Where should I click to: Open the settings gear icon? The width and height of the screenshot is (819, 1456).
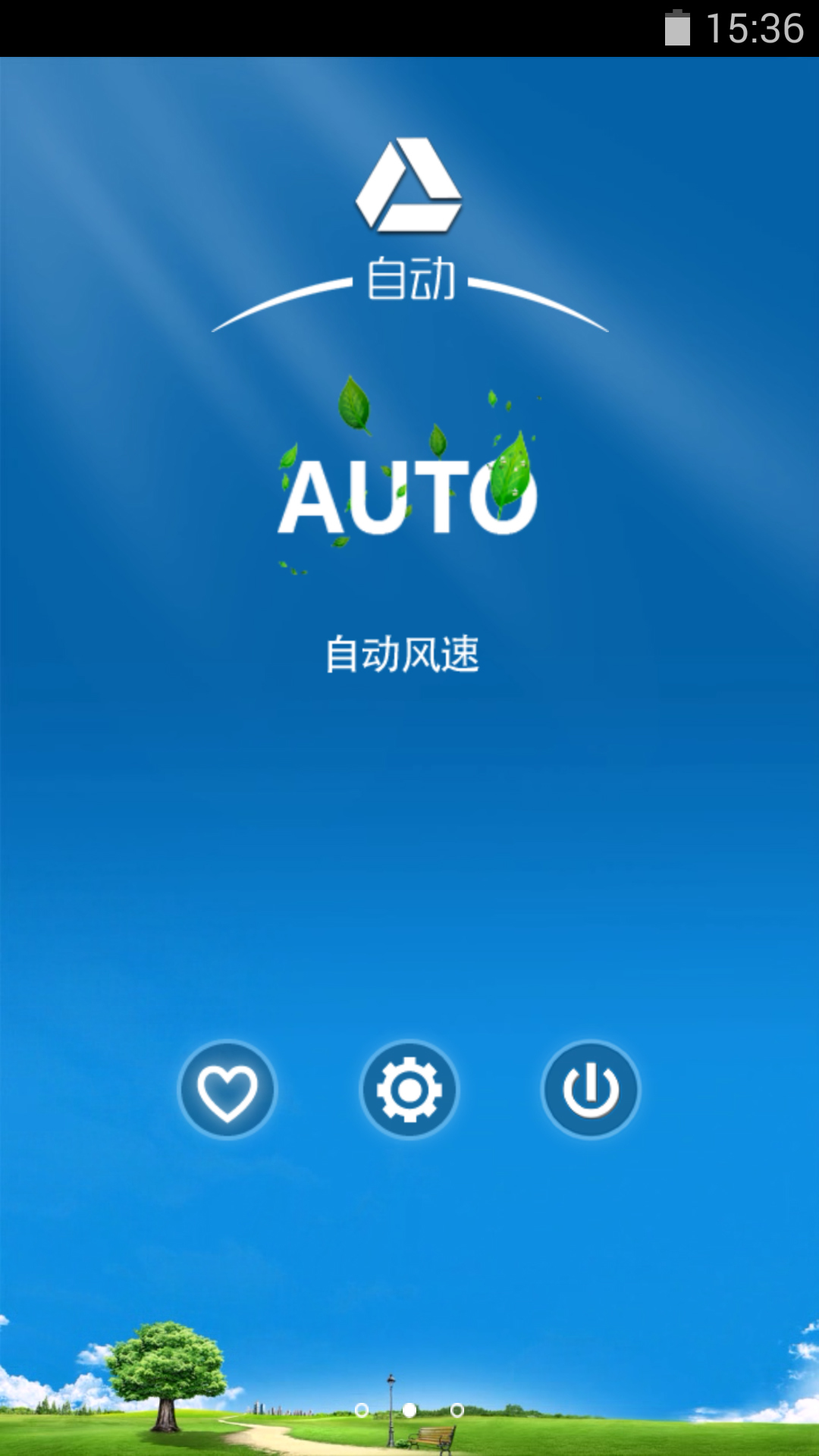point(409,1090)
